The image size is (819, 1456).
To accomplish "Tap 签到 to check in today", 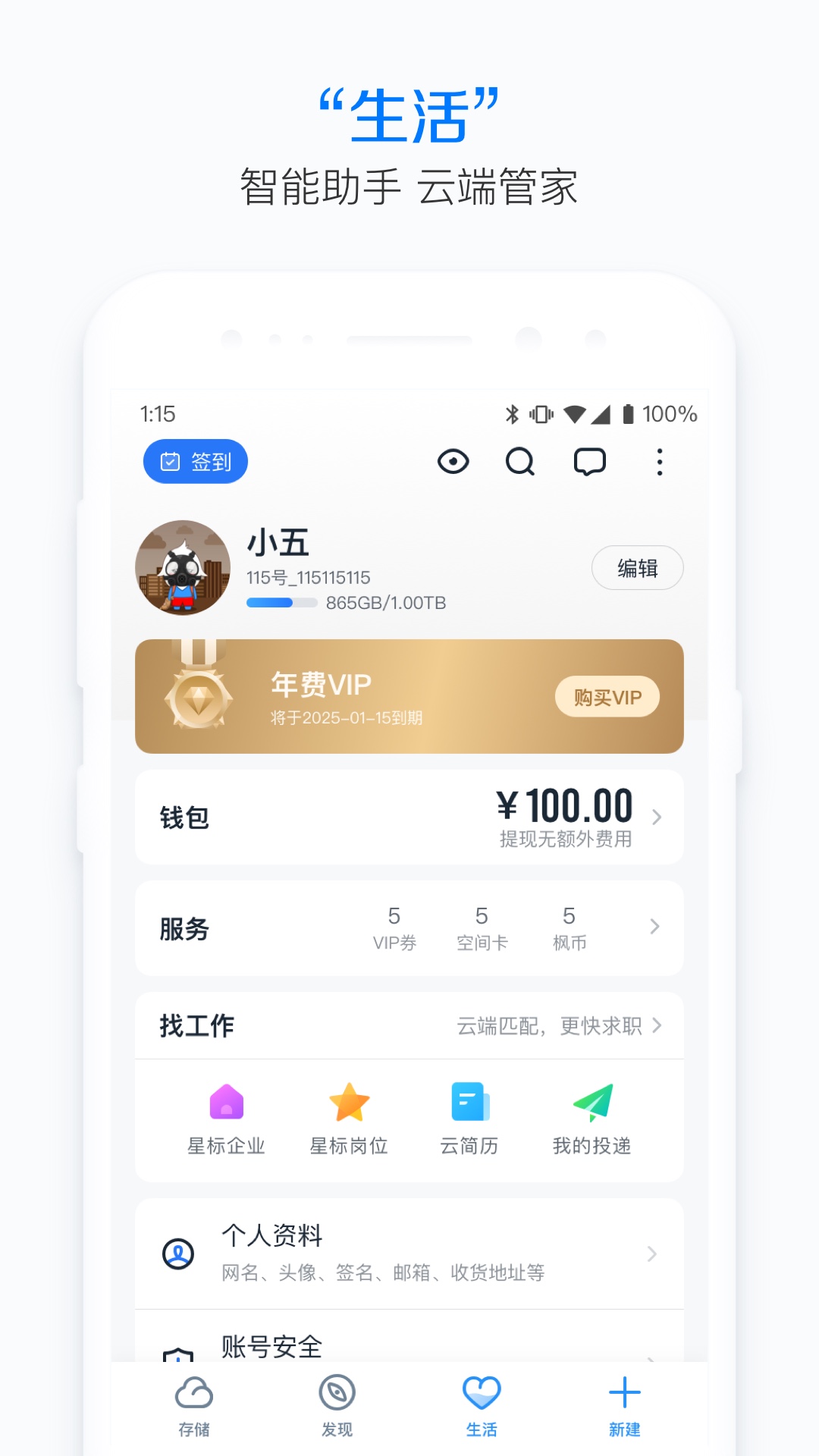I will (x=195, y=461).
